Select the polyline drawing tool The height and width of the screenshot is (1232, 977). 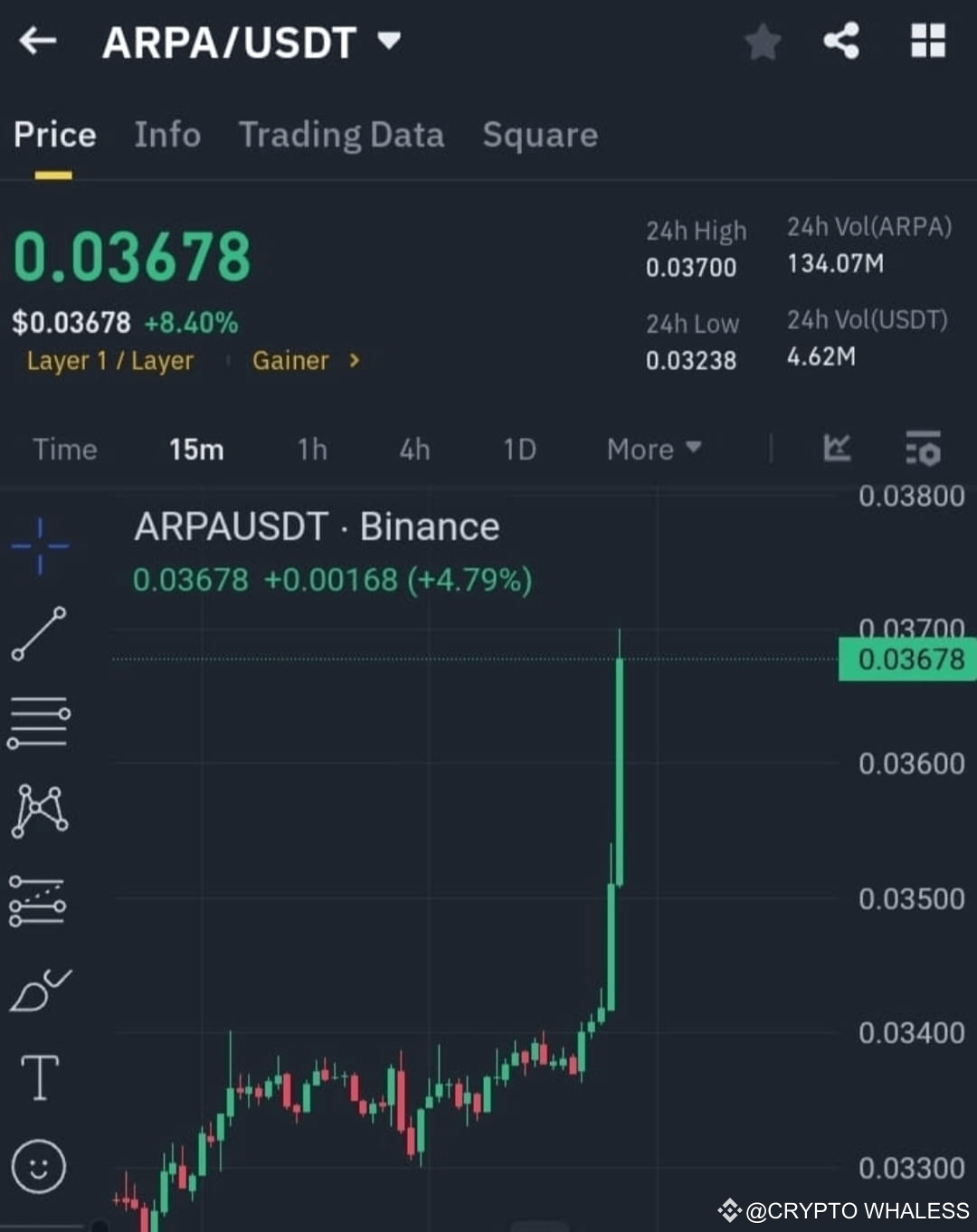coord(40,811)
